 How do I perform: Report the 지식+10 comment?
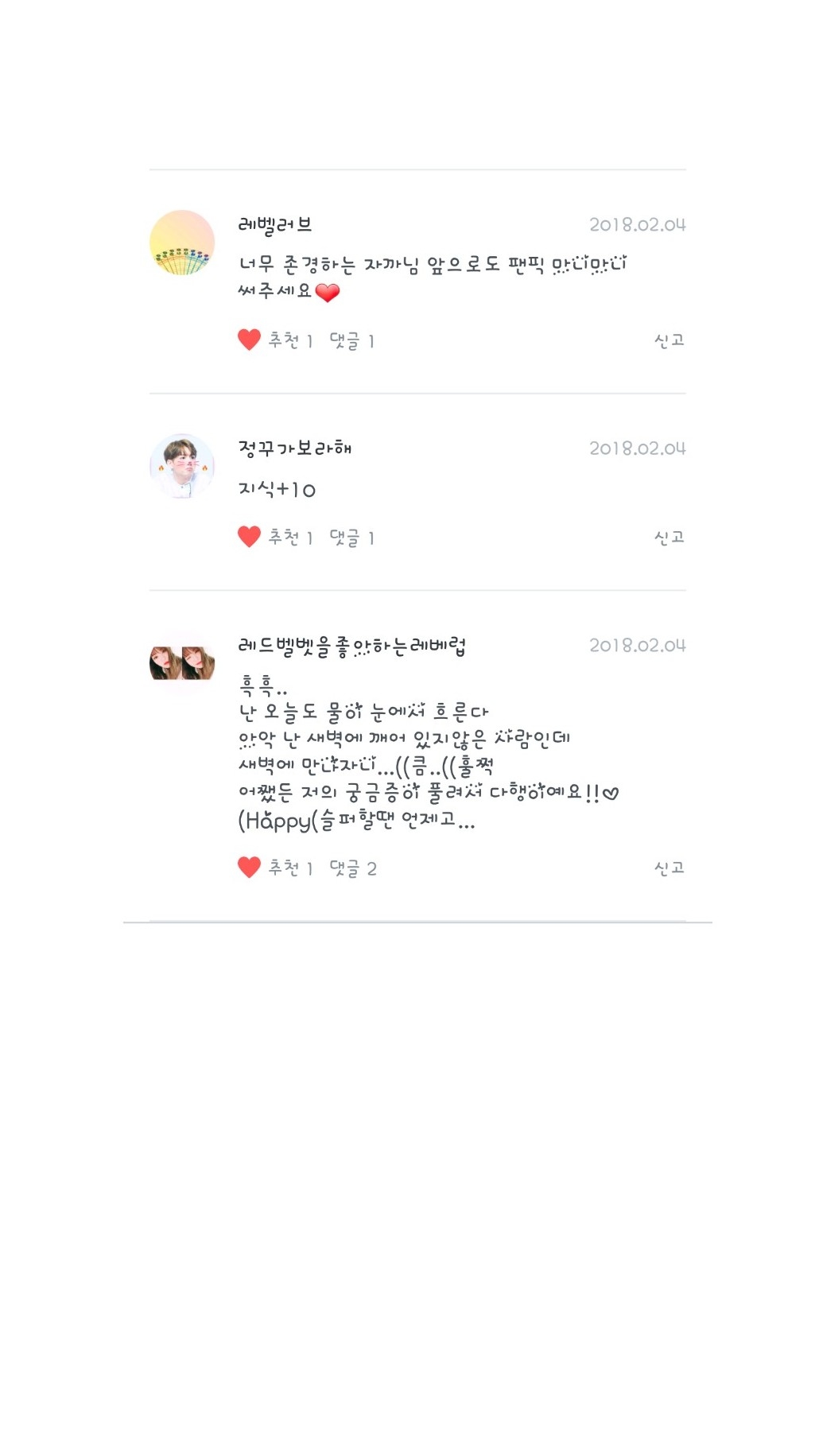(x=669, y=538)
